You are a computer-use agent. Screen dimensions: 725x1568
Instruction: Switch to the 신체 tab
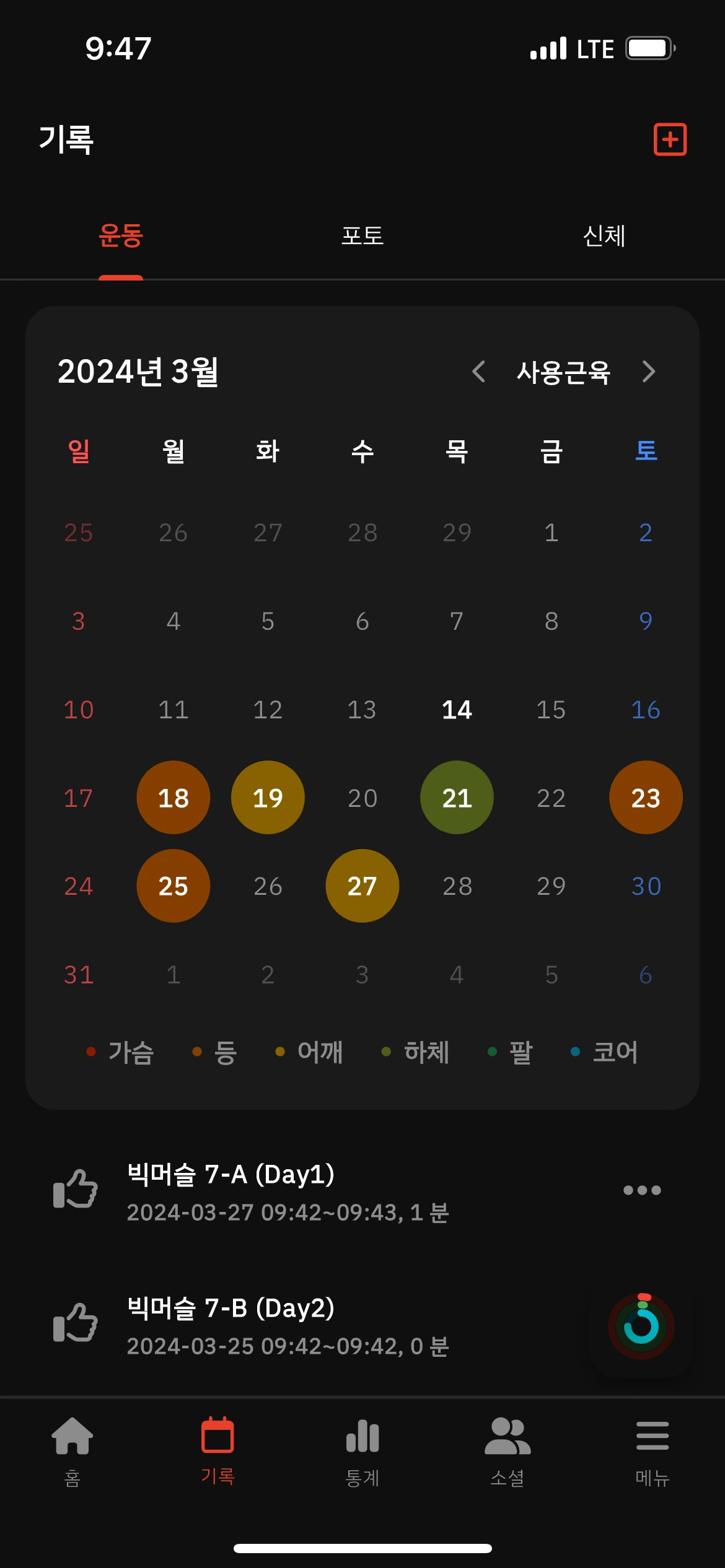604,236
